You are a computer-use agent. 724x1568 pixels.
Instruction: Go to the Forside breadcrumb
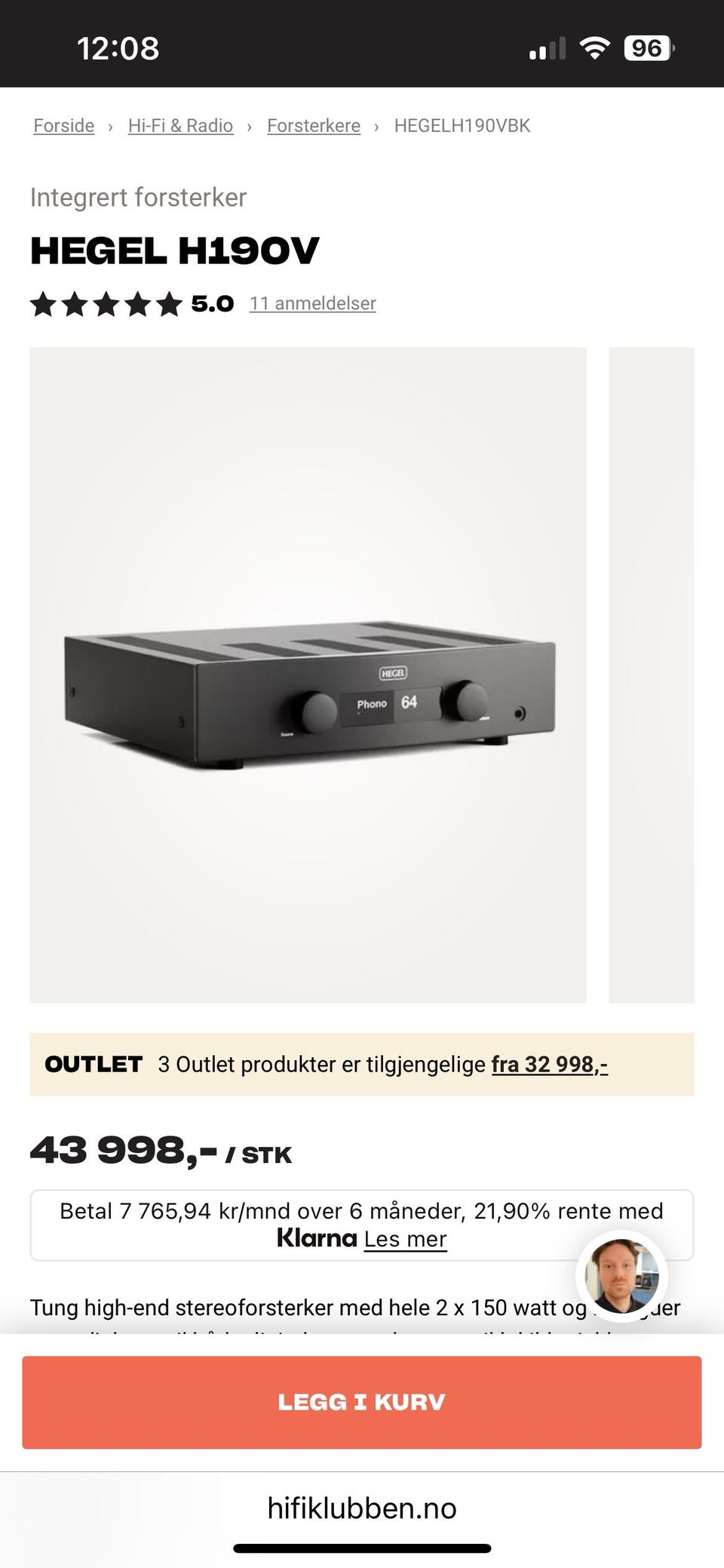point(64,126)
